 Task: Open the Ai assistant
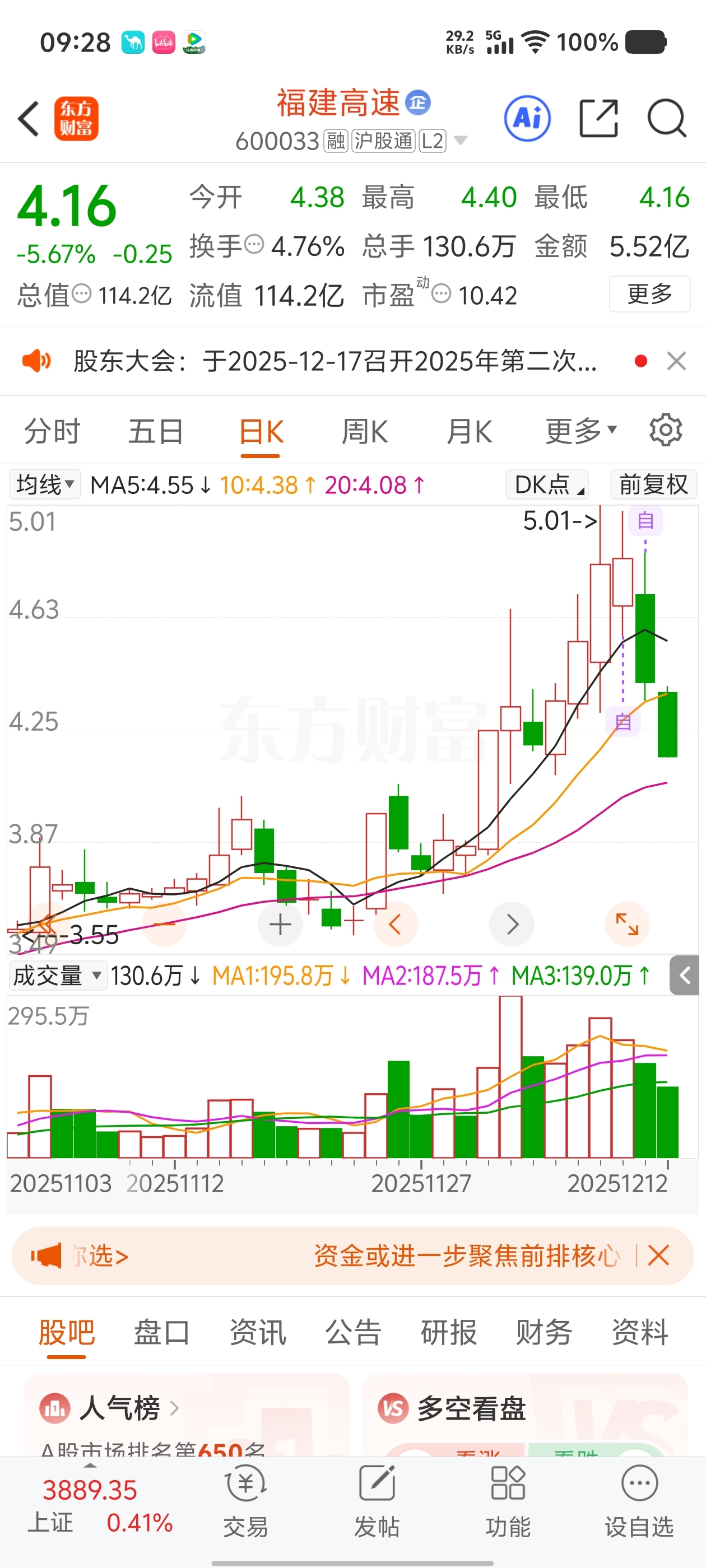527,118
